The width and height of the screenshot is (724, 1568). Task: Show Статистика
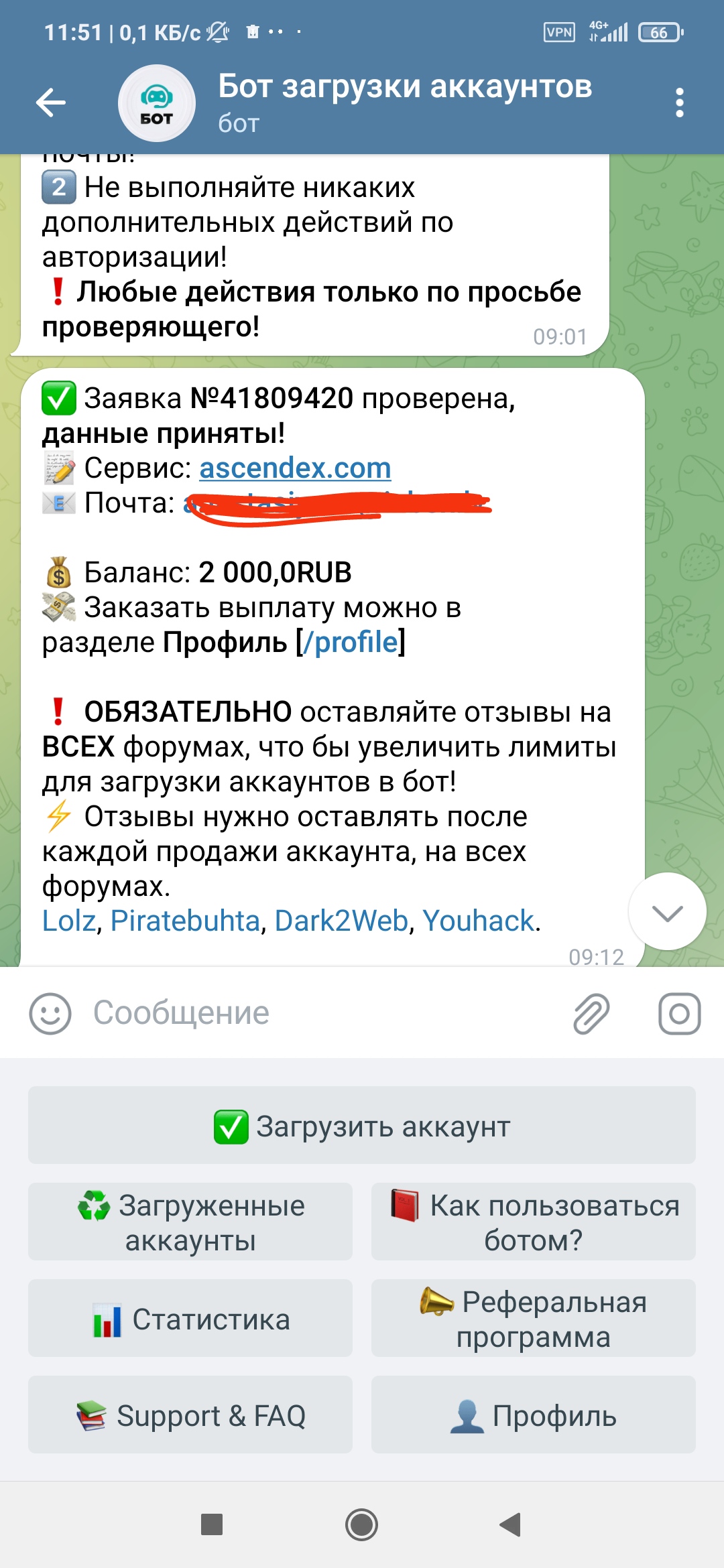click(190, 1319)
